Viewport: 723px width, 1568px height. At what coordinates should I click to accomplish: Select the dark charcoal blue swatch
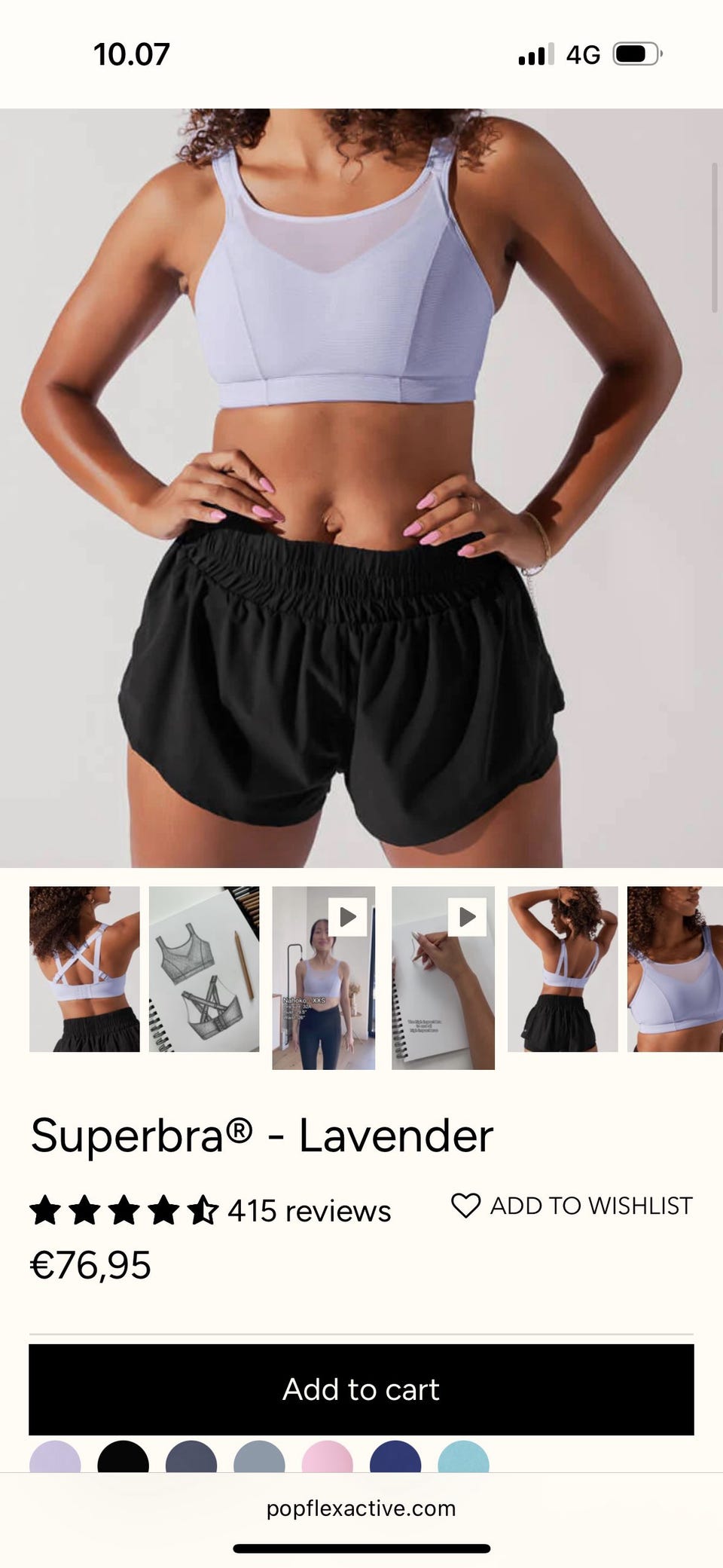pyautogui.click(x=191, y=1459)
